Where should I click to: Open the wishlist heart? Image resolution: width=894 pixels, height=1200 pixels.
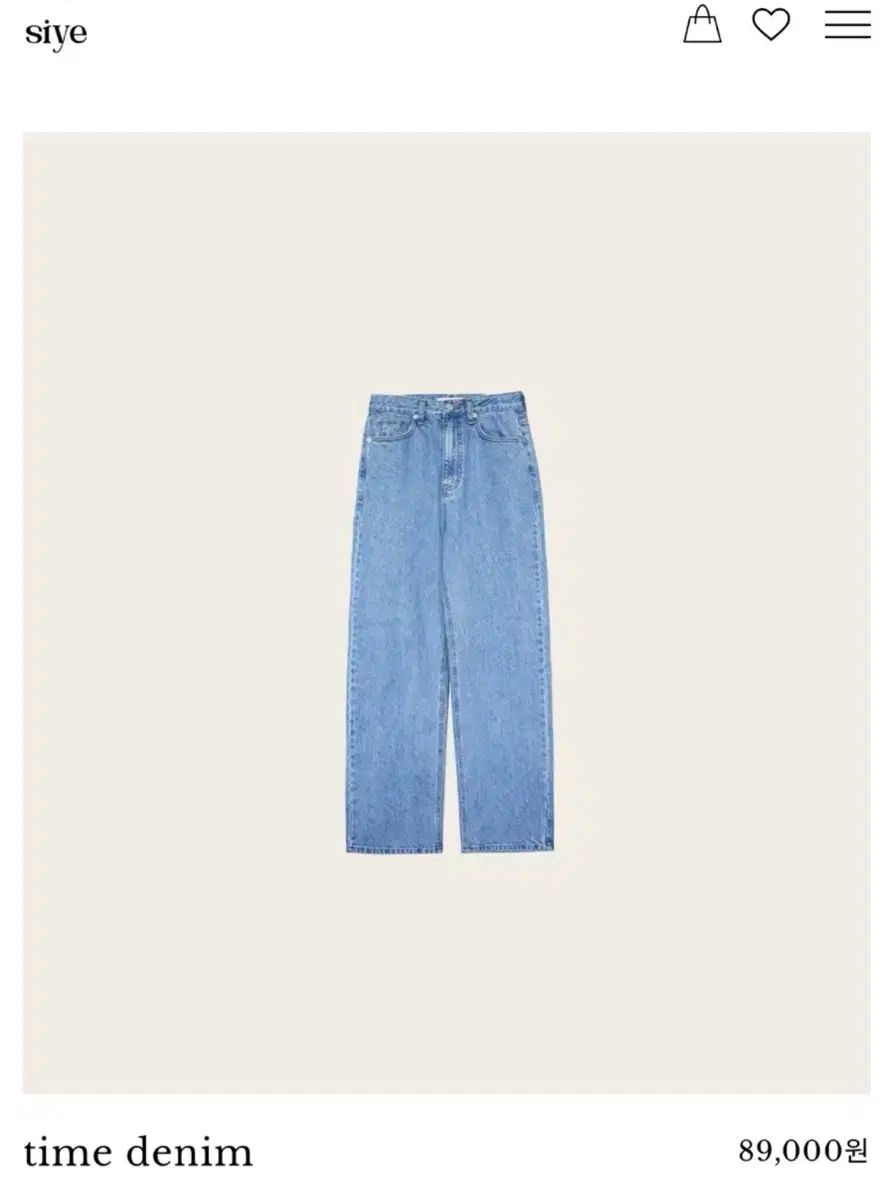[771, 25]
